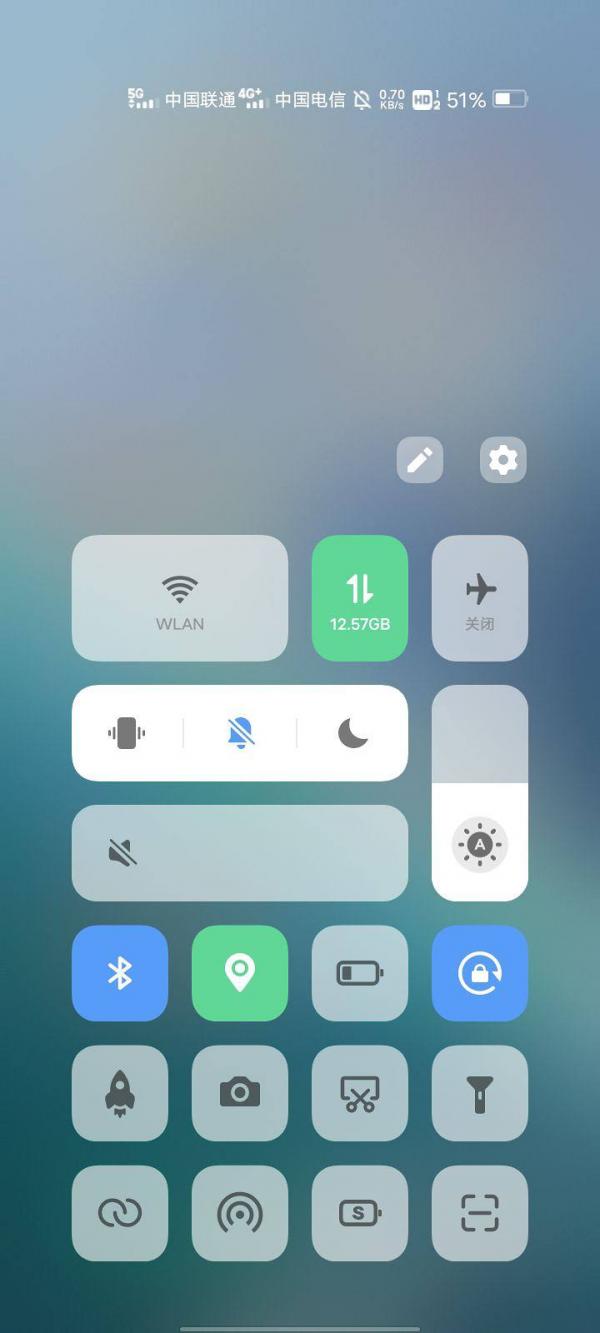Take a screenshot with scissors tool
600x1333 pixels.
pyautogui.click(x=360, y=1093)
